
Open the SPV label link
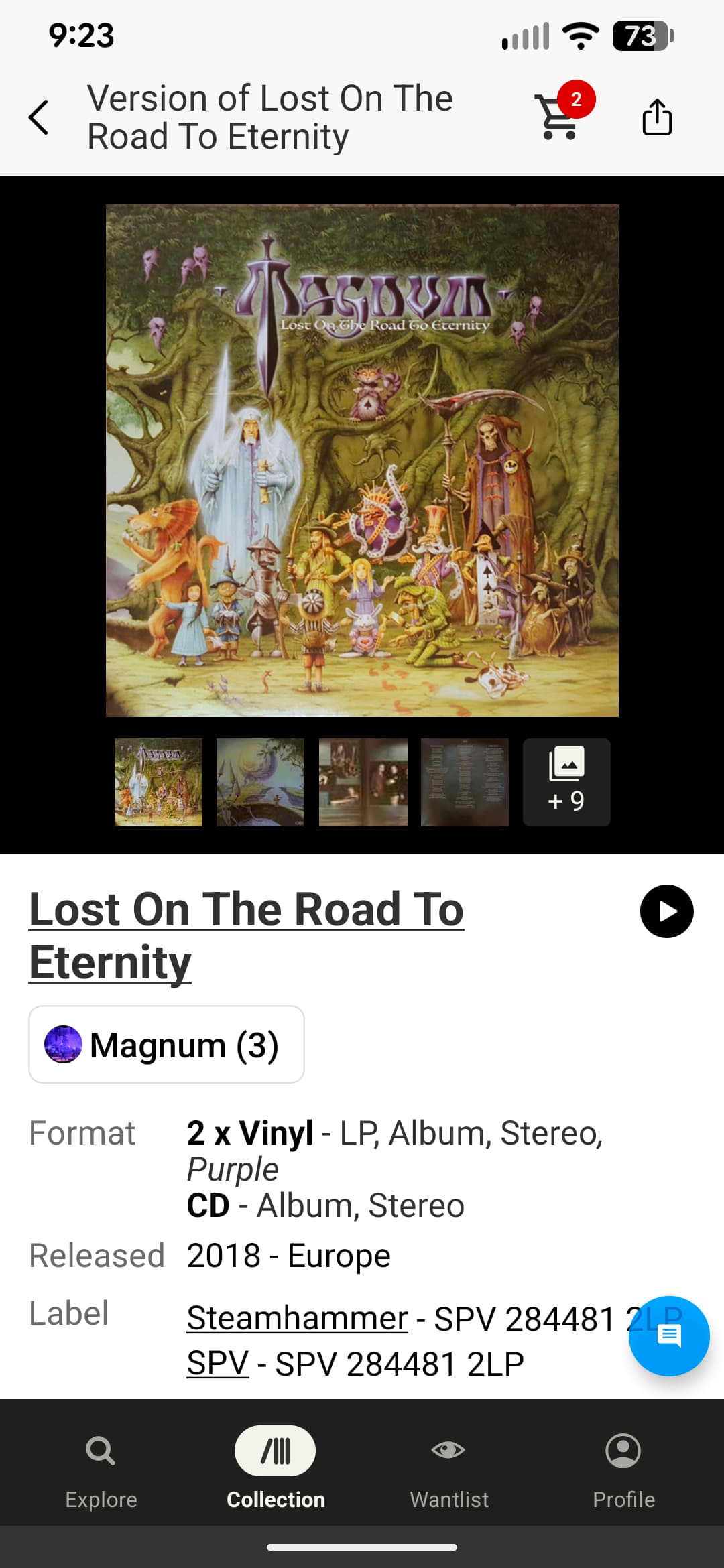click(217, 1364)
